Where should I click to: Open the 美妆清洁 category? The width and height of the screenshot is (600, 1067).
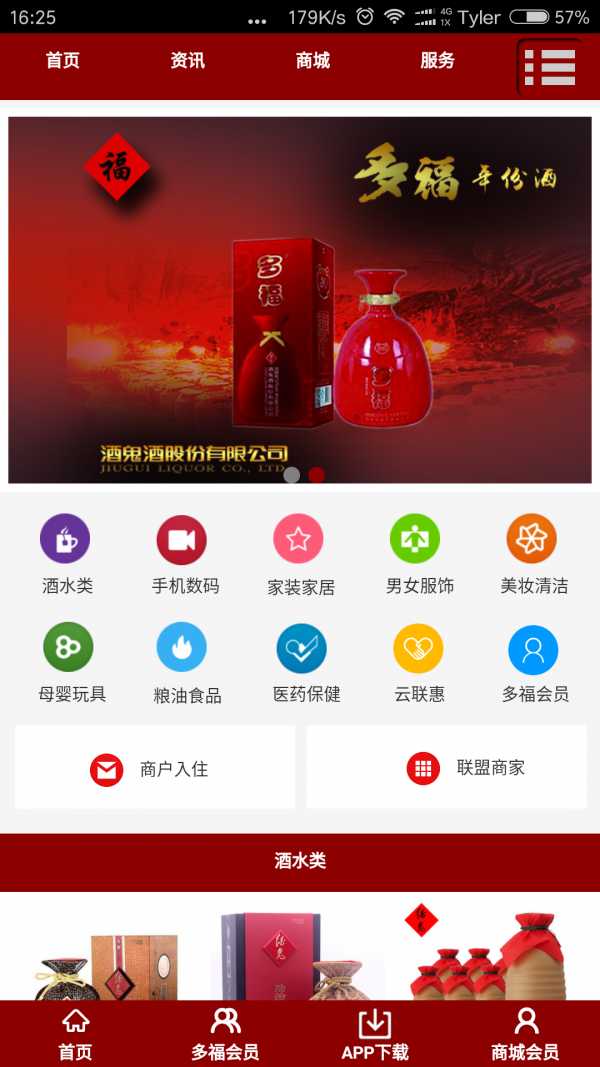(x=531, y=540)
